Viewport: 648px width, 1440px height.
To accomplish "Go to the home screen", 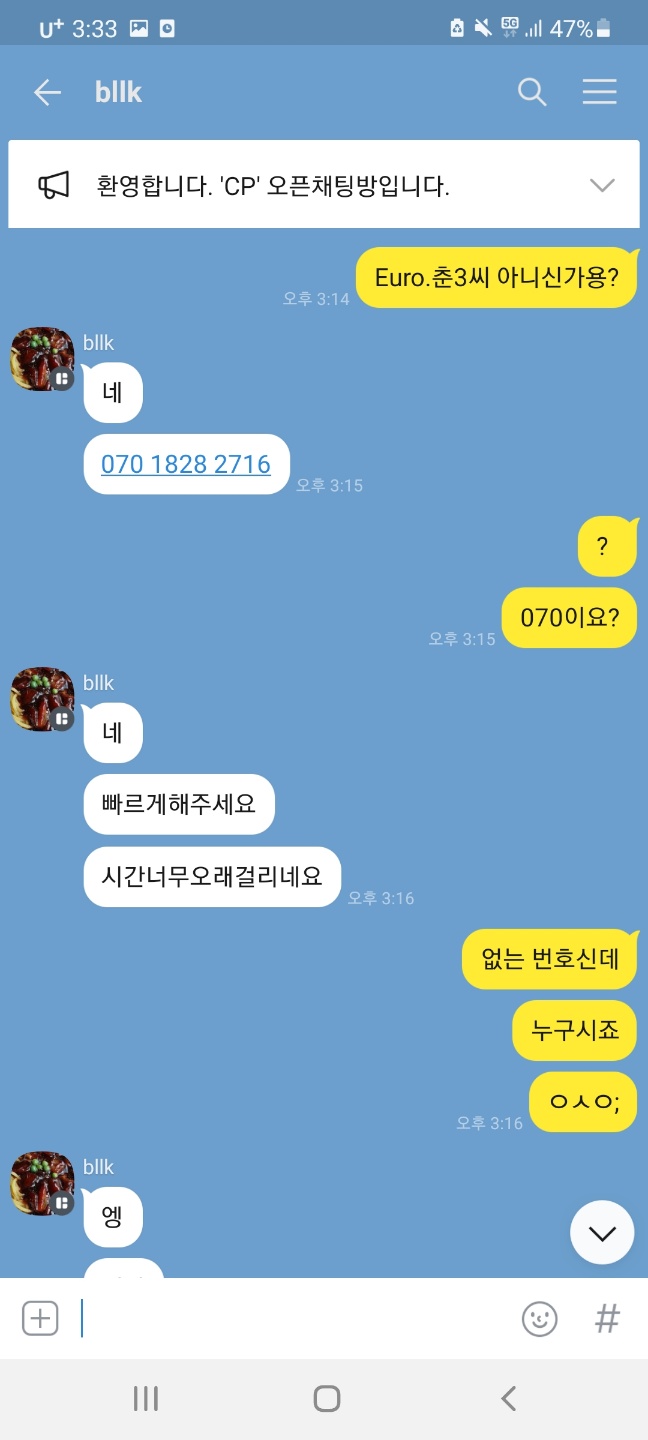I will pyautogui.click(x=326, y=1398).
